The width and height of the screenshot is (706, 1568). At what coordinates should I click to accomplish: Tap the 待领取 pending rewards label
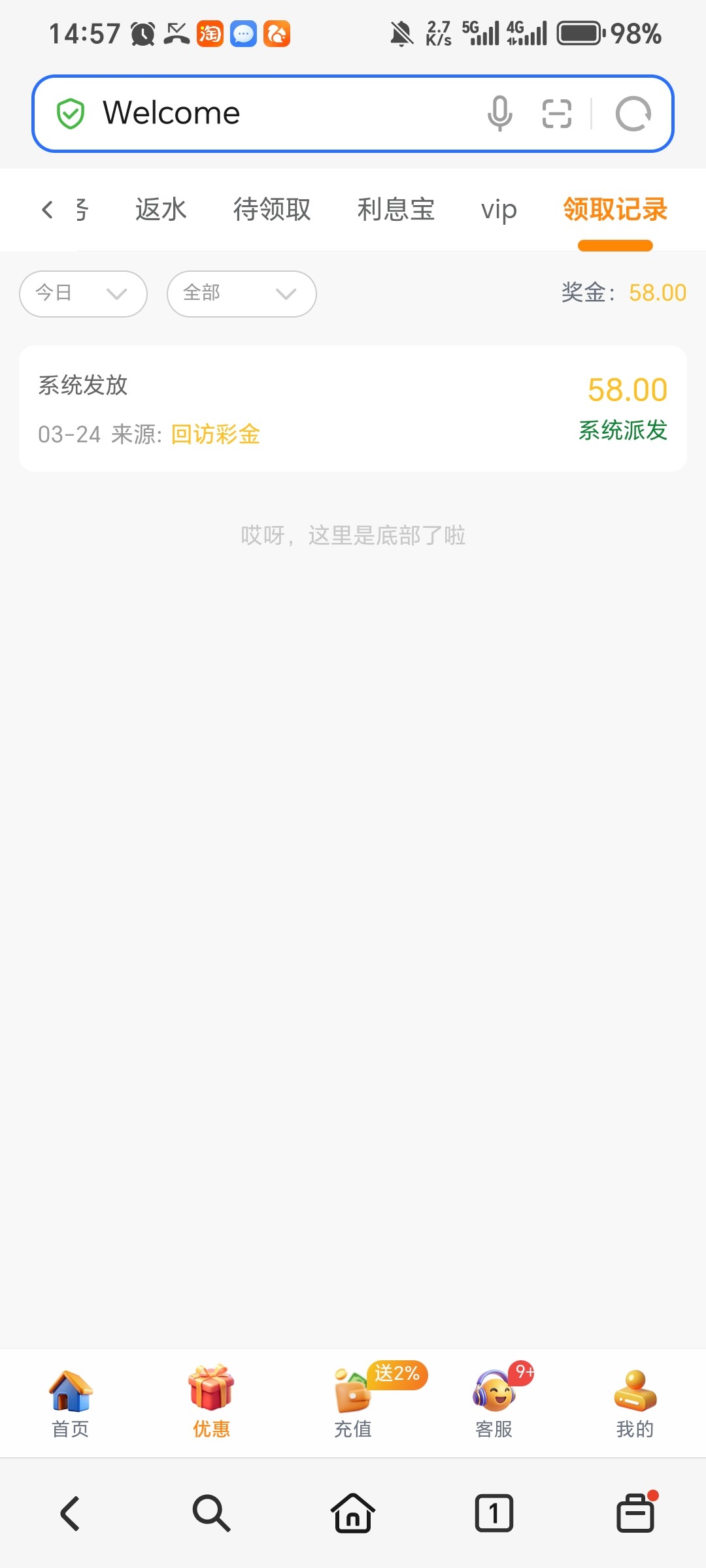[273, 209]
